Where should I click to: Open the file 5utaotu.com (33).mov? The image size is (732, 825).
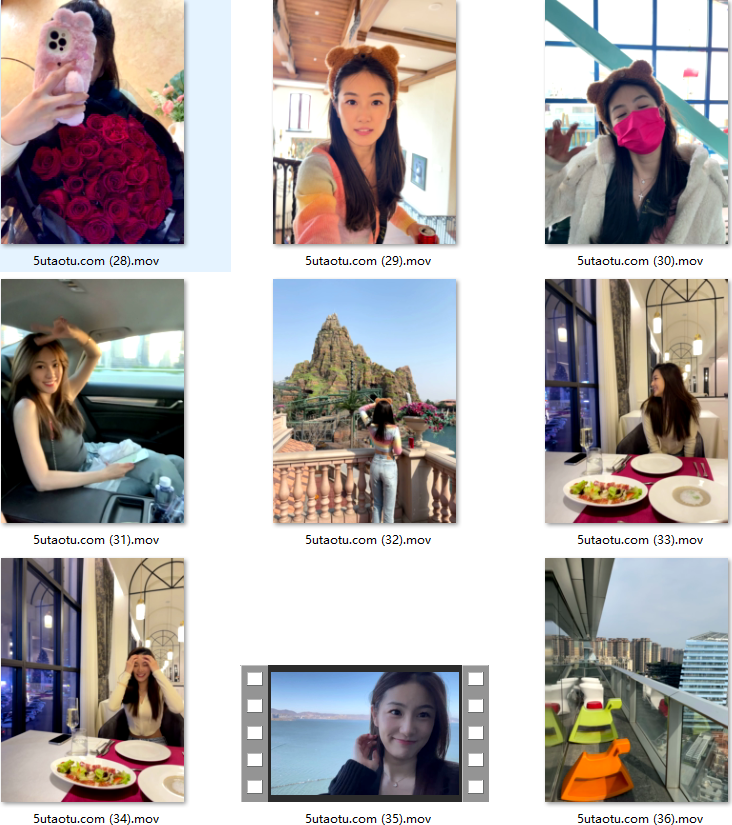(x=637, y=401)
